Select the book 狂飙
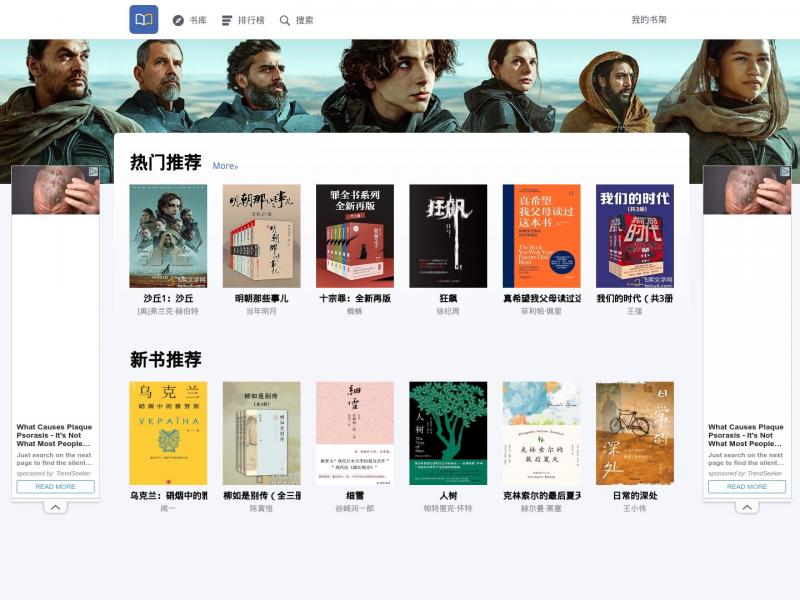 [x=448, y=236]
